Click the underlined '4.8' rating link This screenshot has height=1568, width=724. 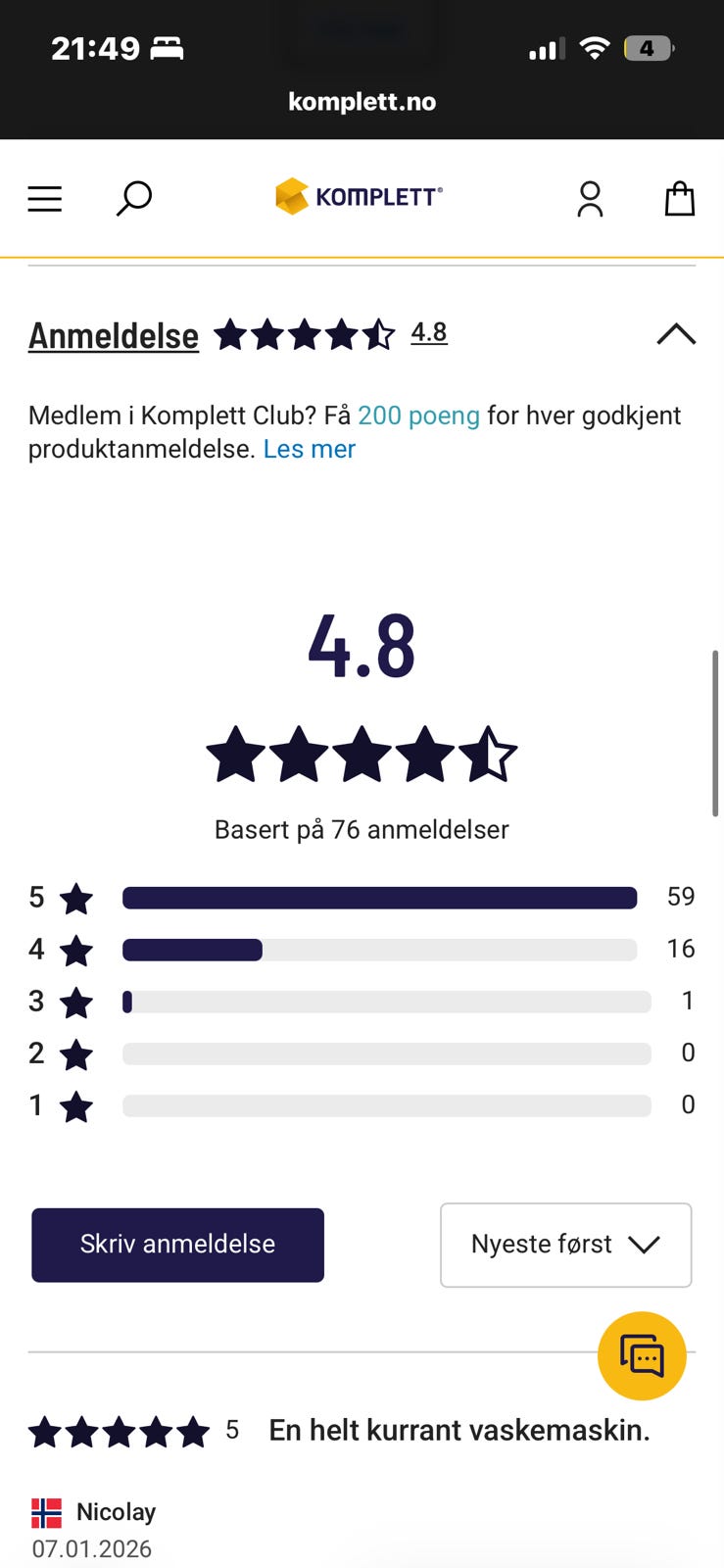[429, 333]
